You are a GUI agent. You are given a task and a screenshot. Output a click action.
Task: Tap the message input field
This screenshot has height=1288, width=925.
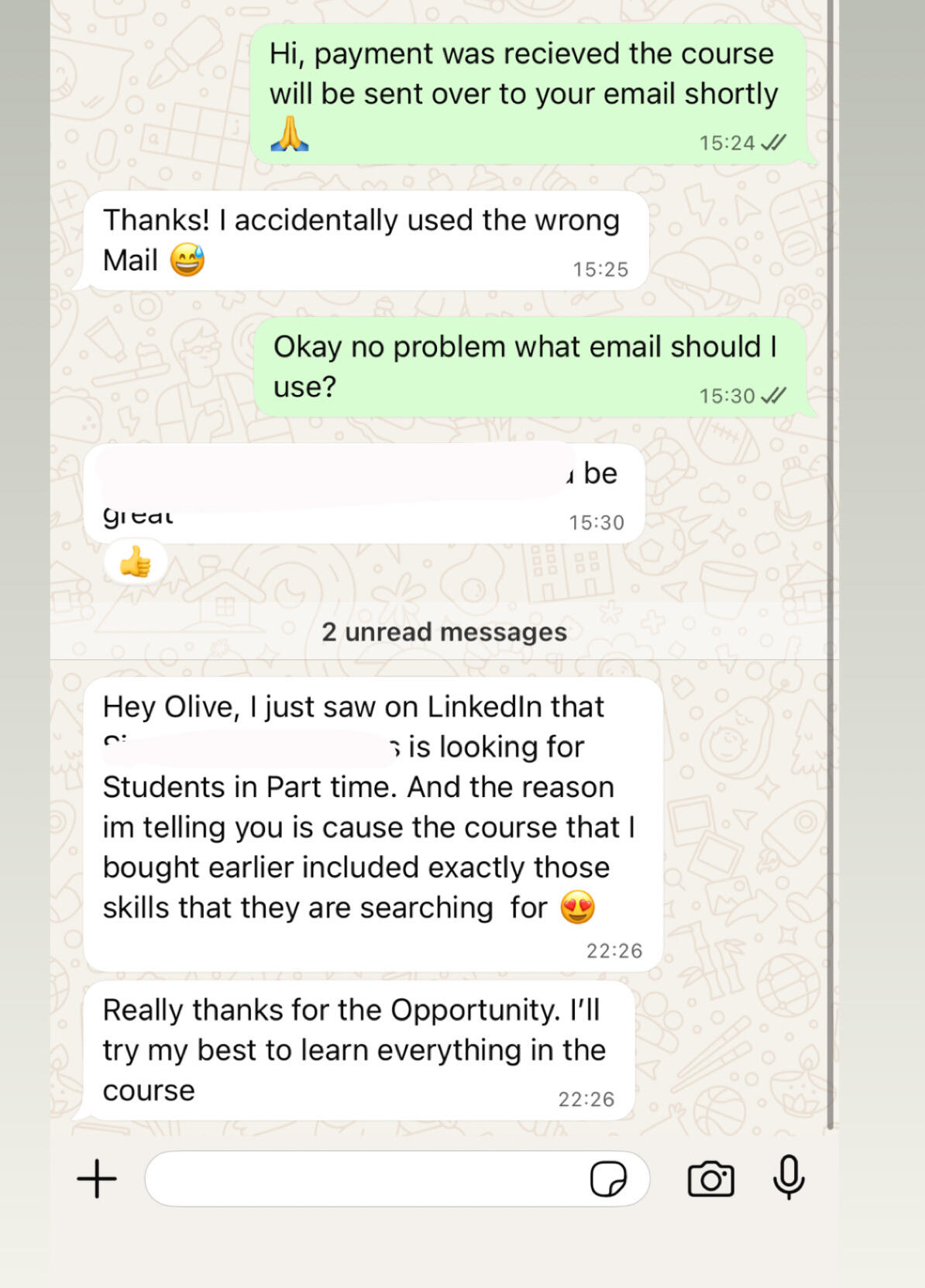(364, 1178)
